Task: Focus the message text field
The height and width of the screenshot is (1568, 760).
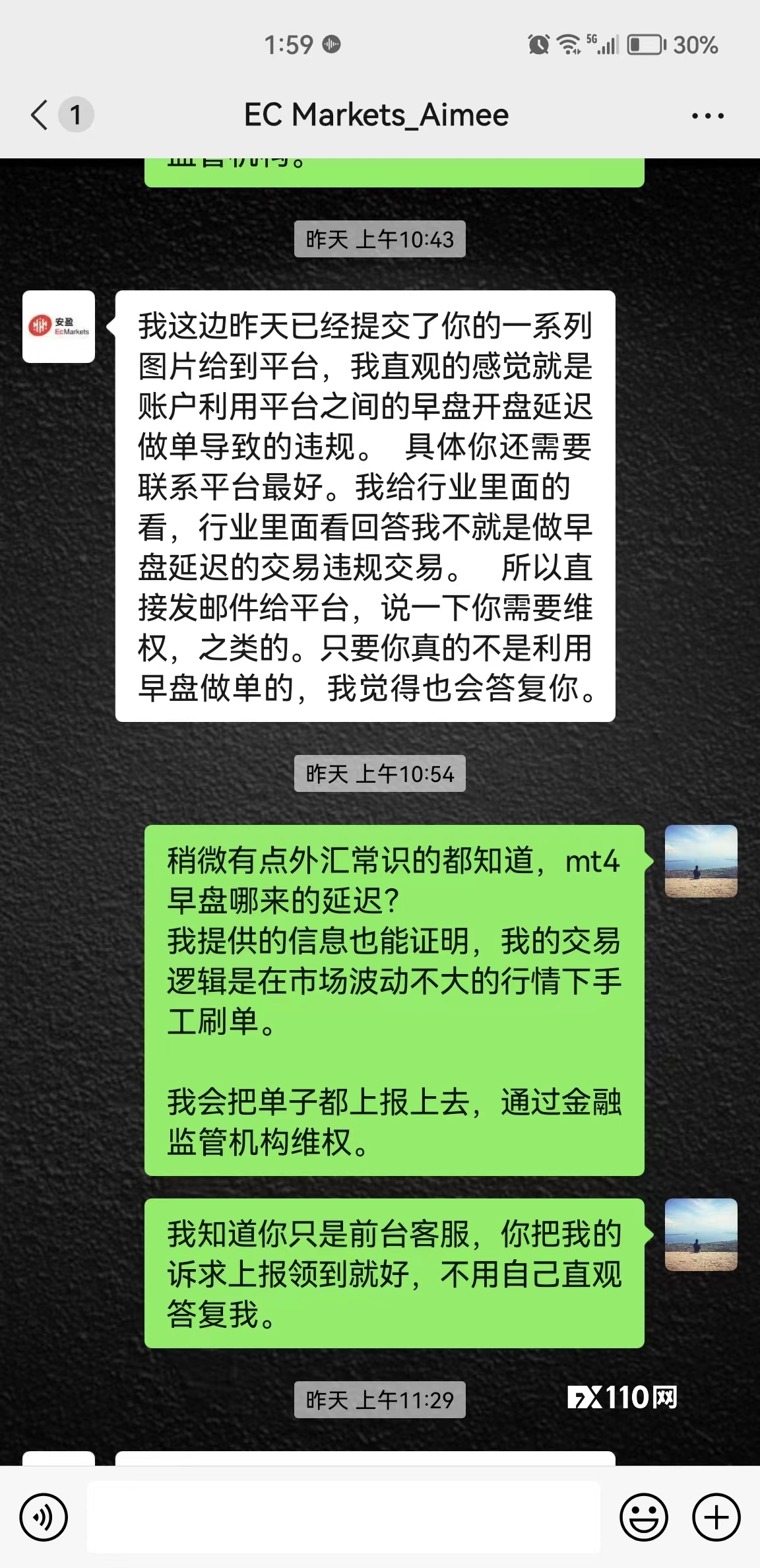Action: click(x=343, y=1517)
